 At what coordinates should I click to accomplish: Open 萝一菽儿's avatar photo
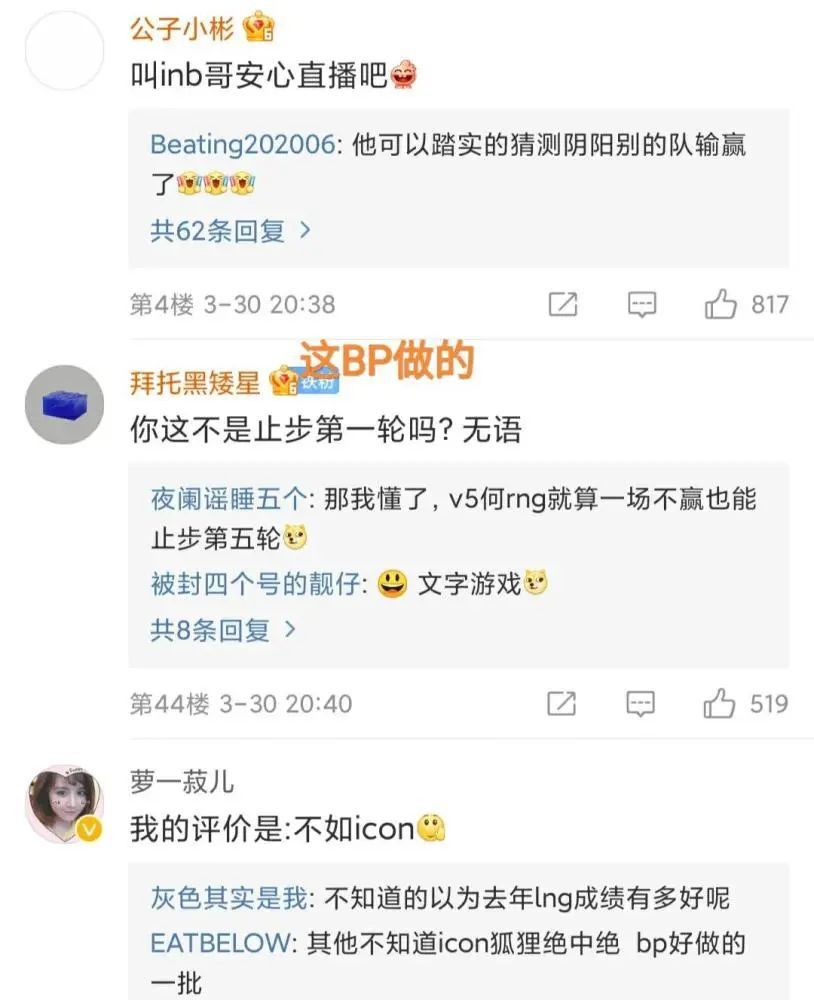click(x=64, y=805)
